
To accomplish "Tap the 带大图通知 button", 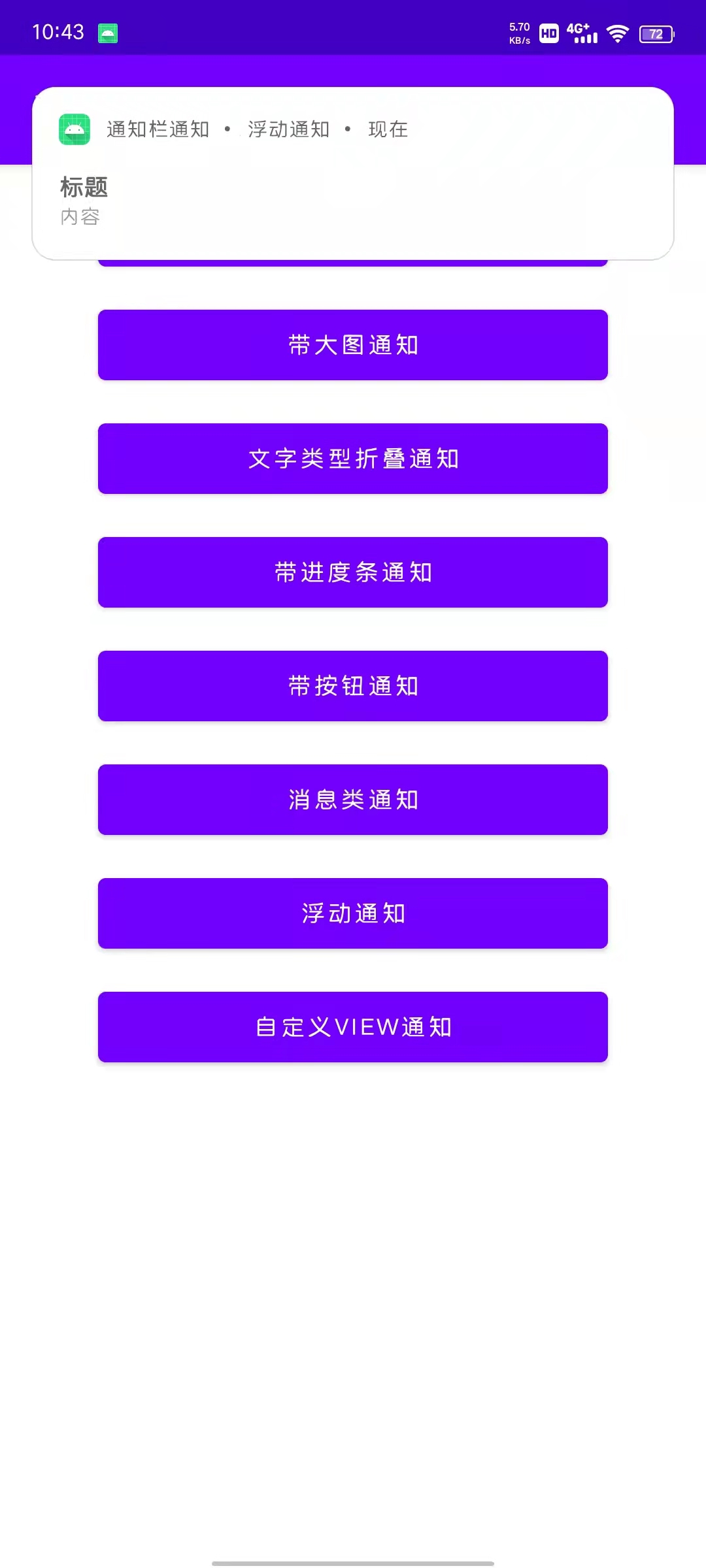I will coord(353,345).
